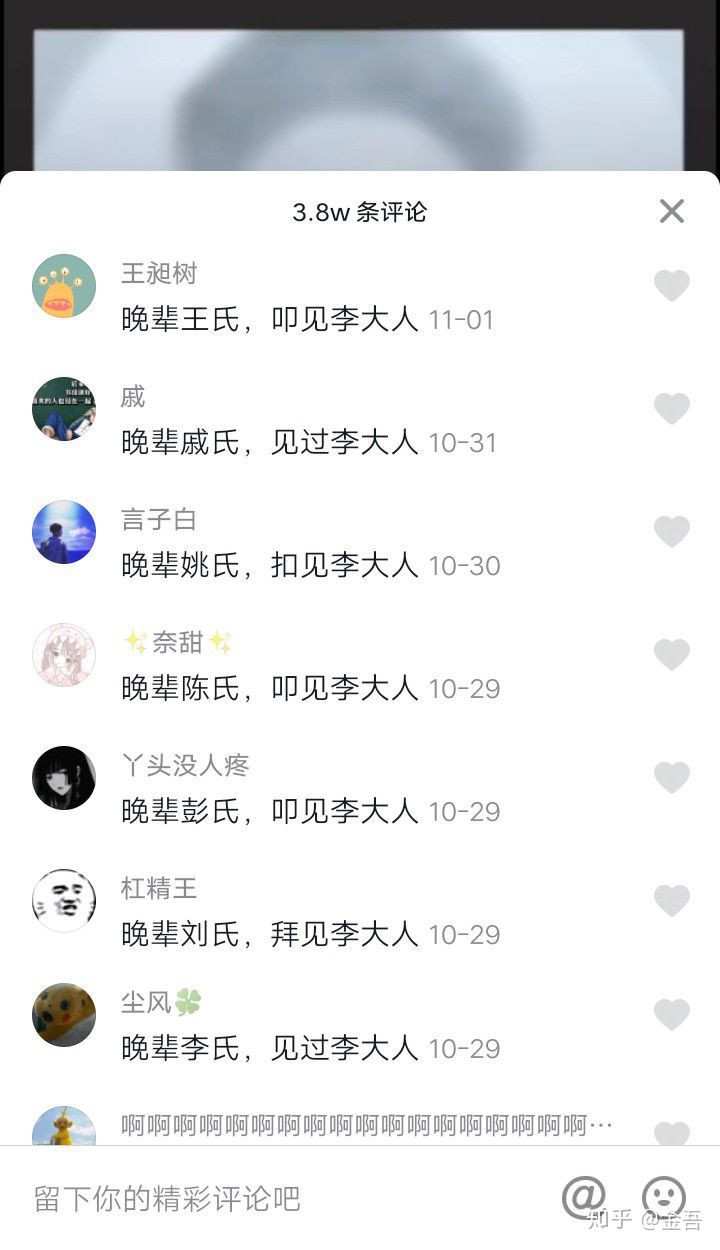
Task: Mention someone with the @ icon
Action: (x=584, y=1197)
